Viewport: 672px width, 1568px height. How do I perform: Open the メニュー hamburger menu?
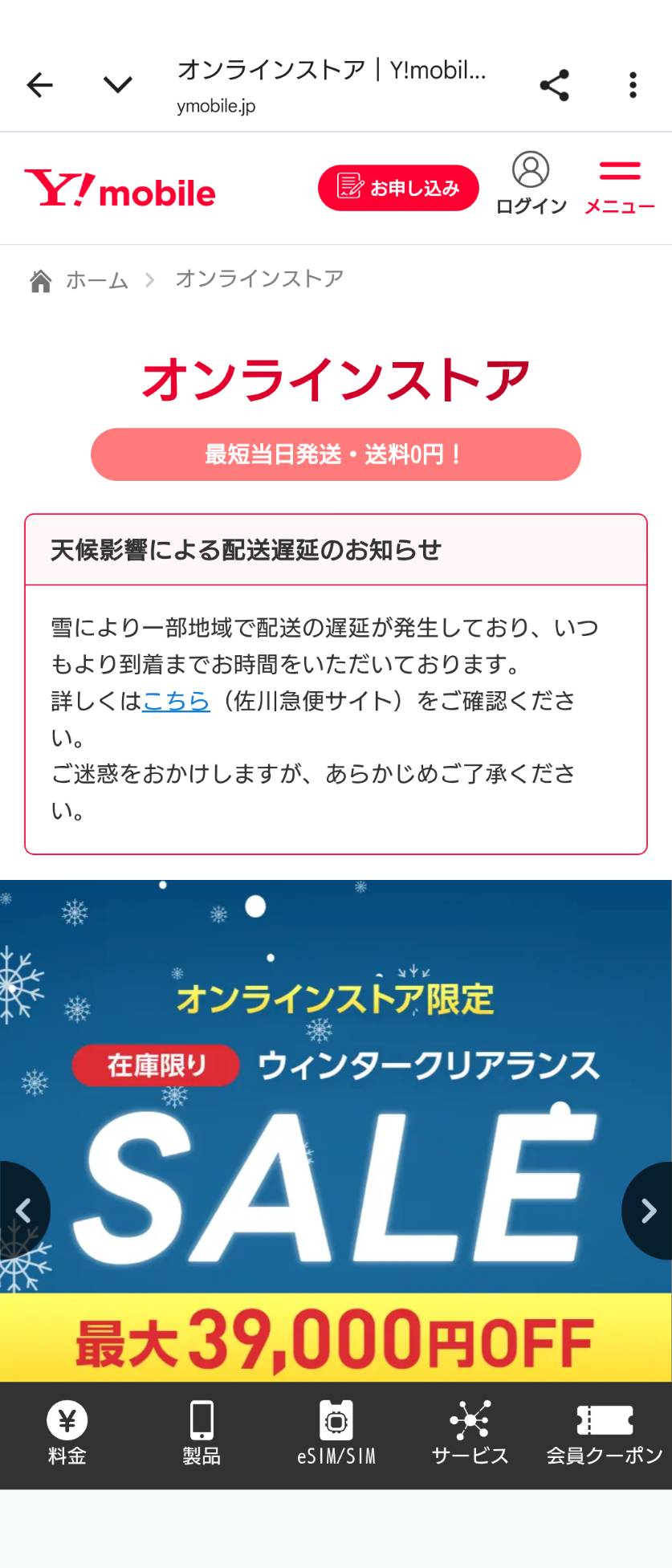(x=619, y=186)
